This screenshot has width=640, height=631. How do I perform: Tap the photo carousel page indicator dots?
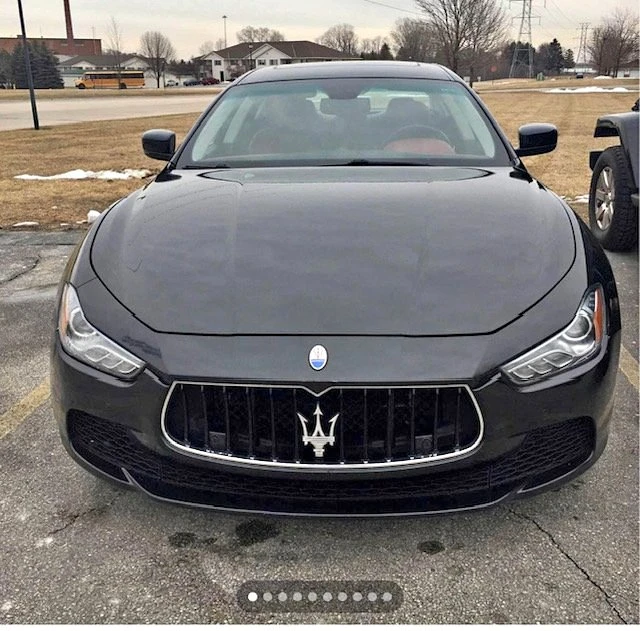coord(320,596)
